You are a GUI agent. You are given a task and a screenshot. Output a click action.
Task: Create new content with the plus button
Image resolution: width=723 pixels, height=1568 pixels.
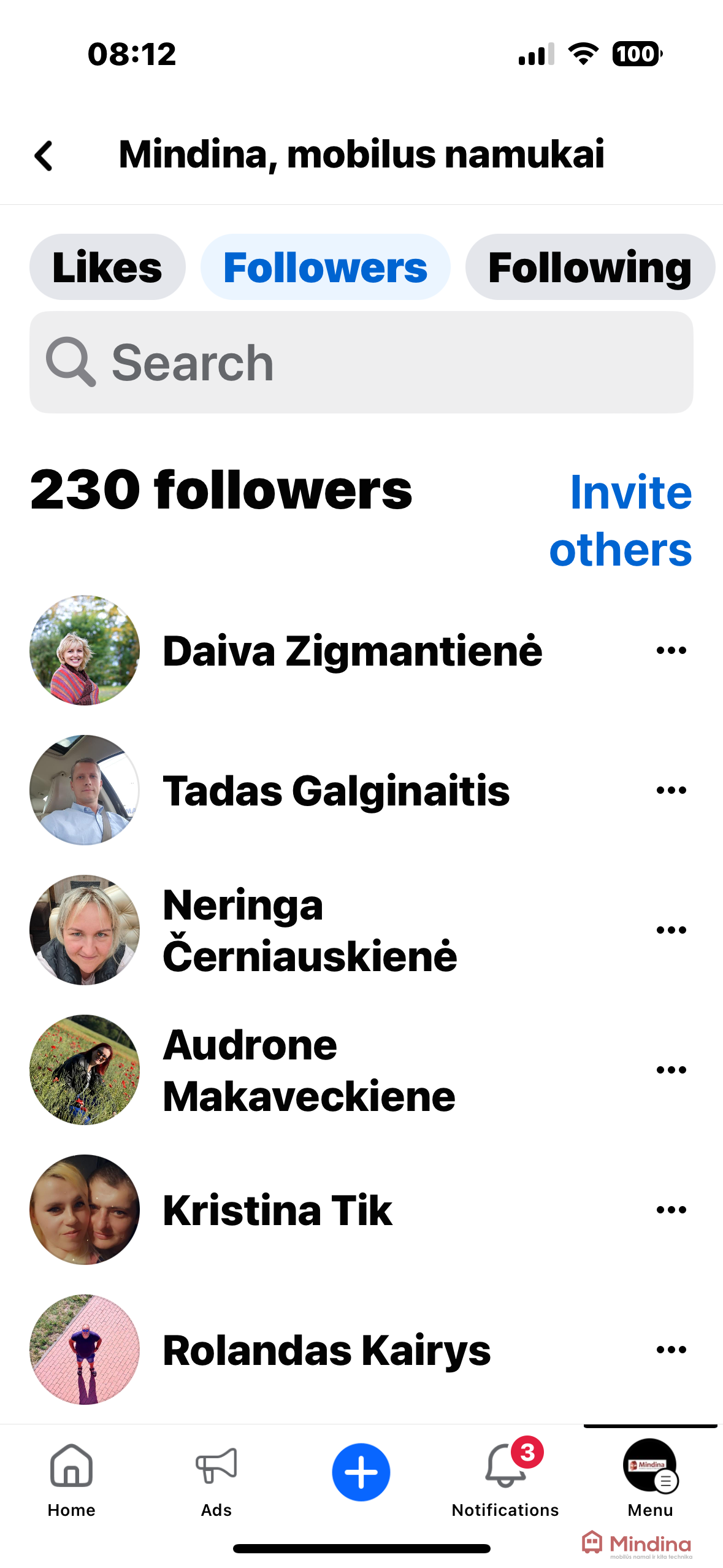(x=361, y=1472)
